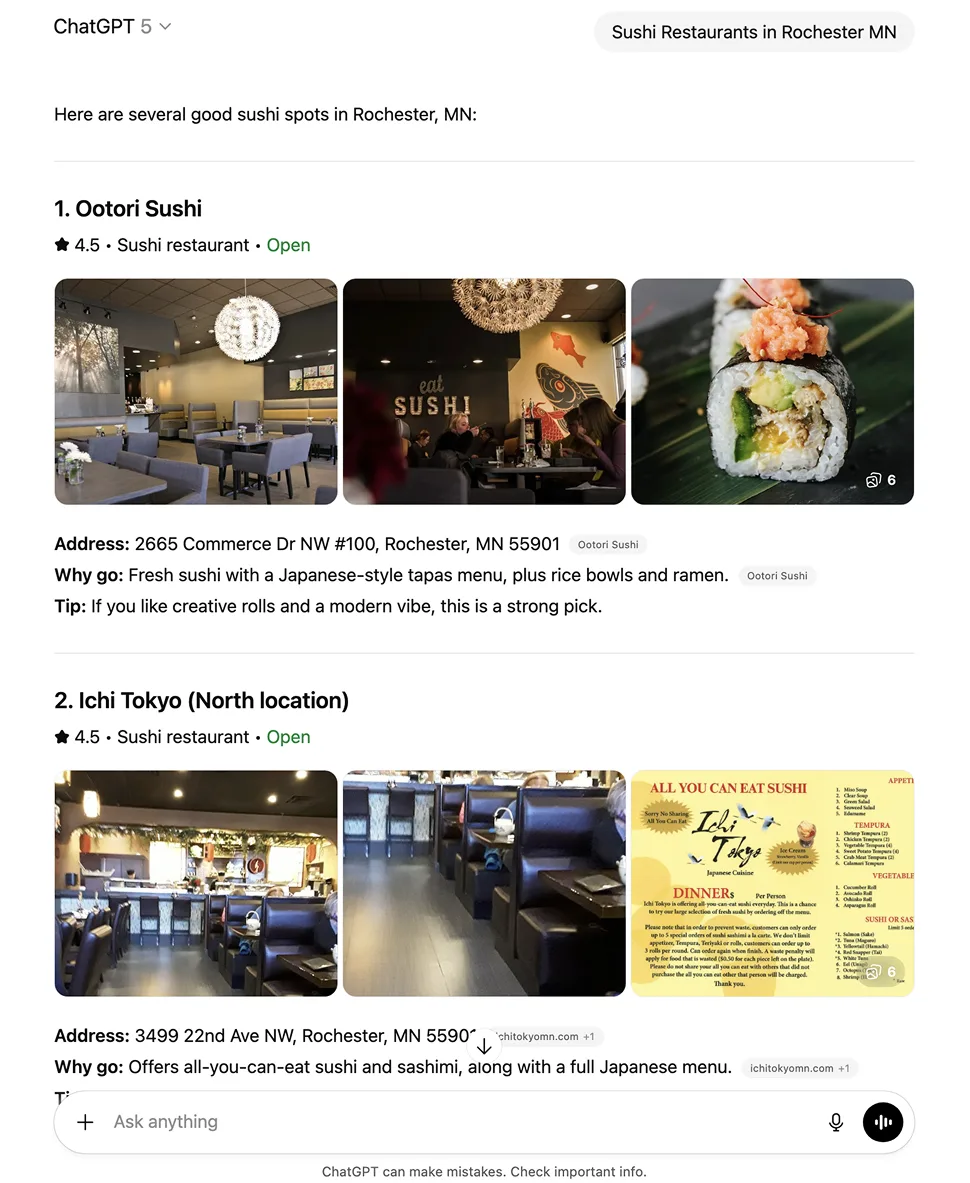Open the Ootori Sushi dining room photo
The image size is (970, 1183).
[x=196, y=391]
